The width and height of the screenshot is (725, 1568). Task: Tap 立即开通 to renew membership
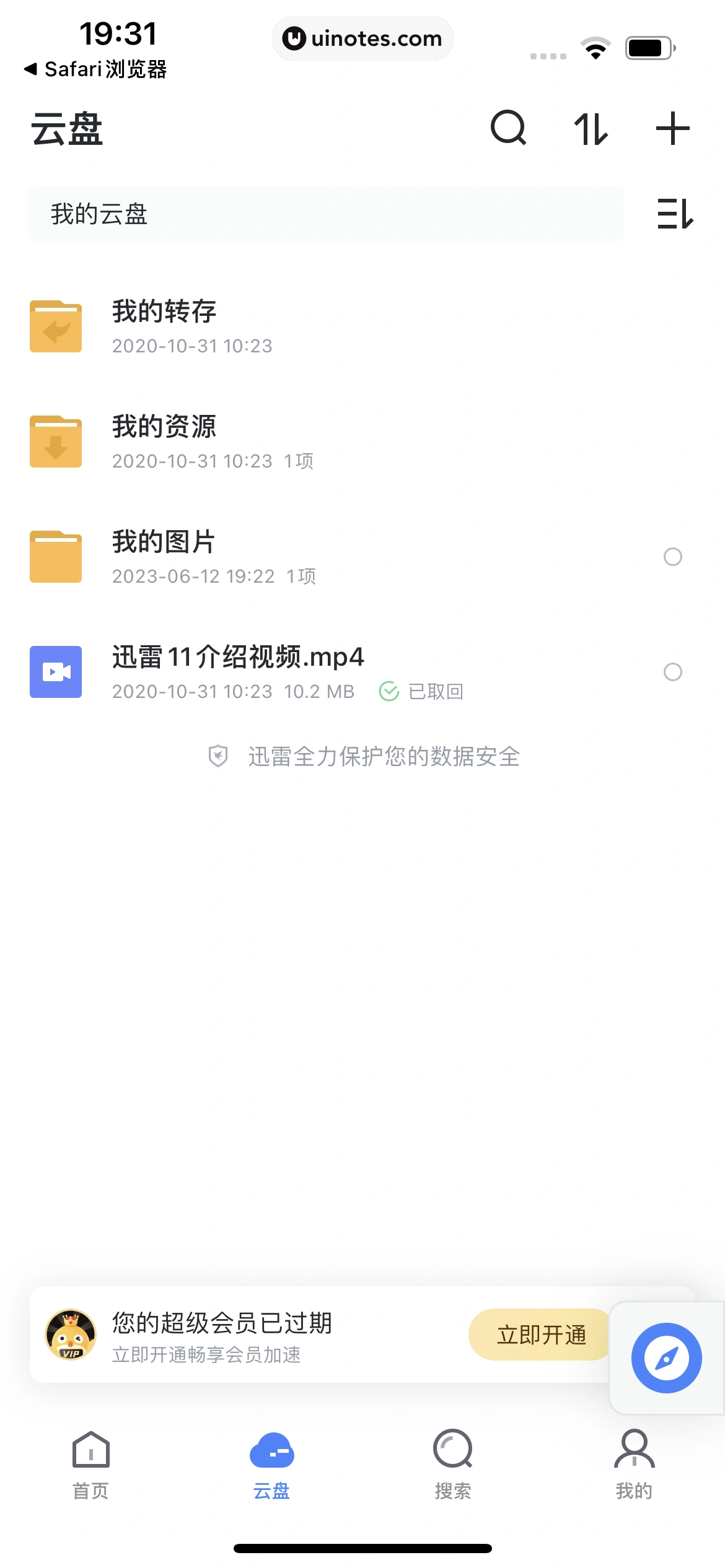[540, 1335]
